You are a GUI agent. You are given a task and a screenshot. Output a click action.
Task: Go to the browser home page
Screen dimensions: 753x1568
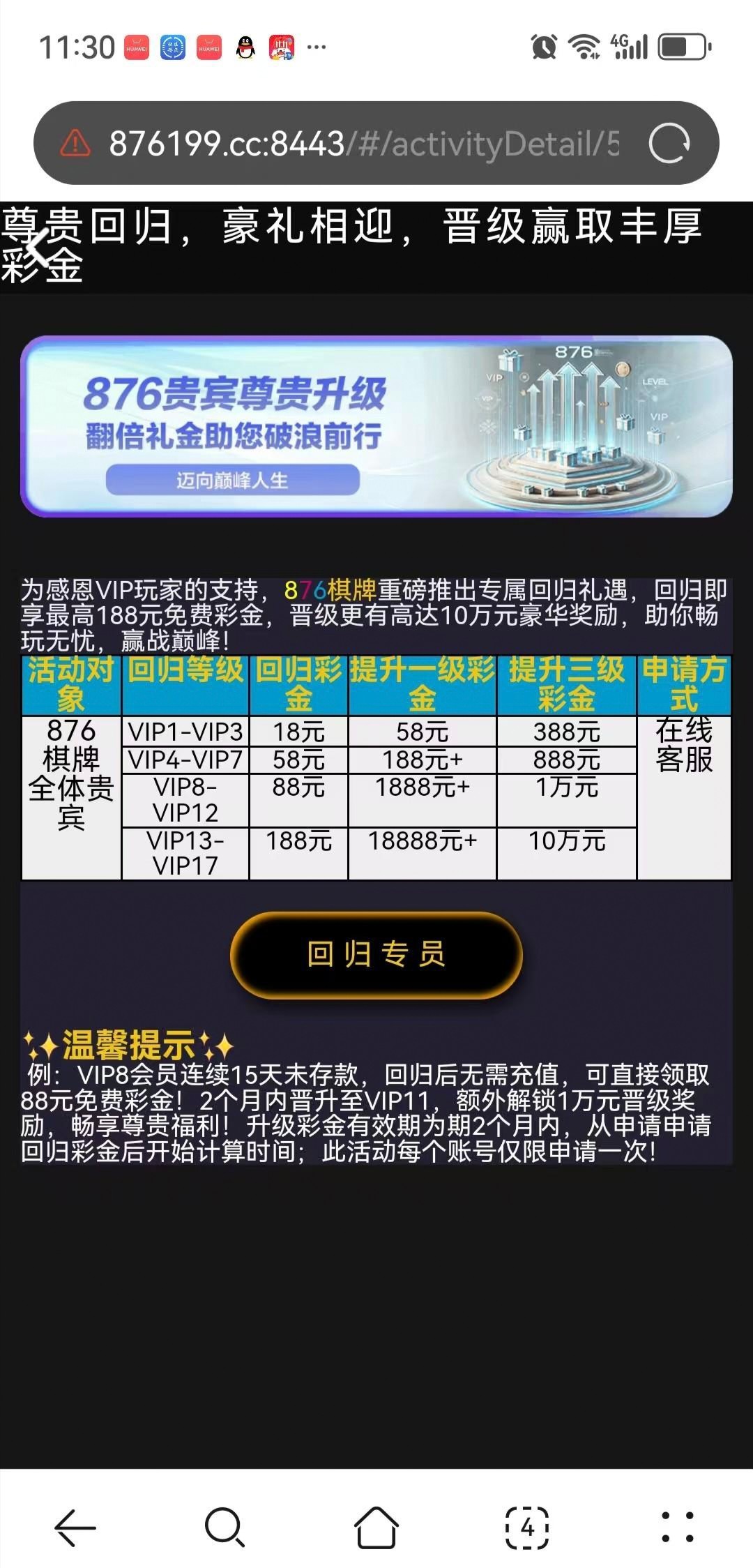pos(376,1528)
